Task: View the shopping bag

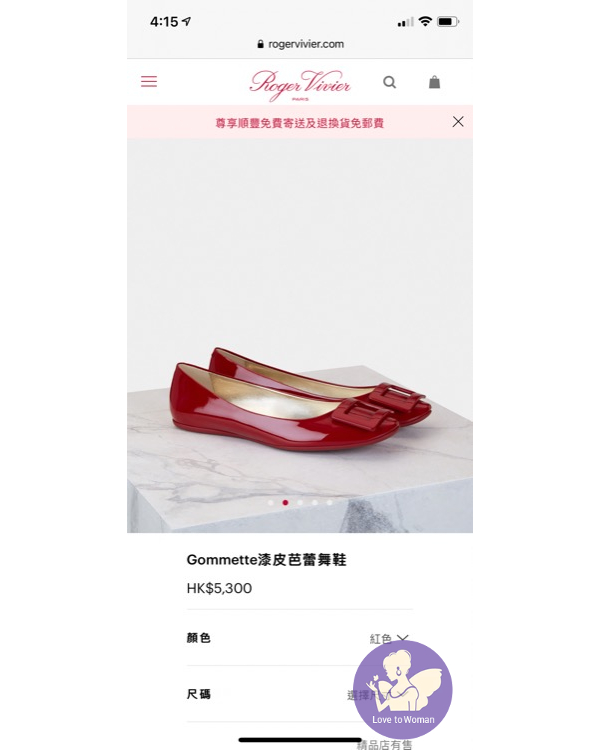Action: (x=434, y=82)
